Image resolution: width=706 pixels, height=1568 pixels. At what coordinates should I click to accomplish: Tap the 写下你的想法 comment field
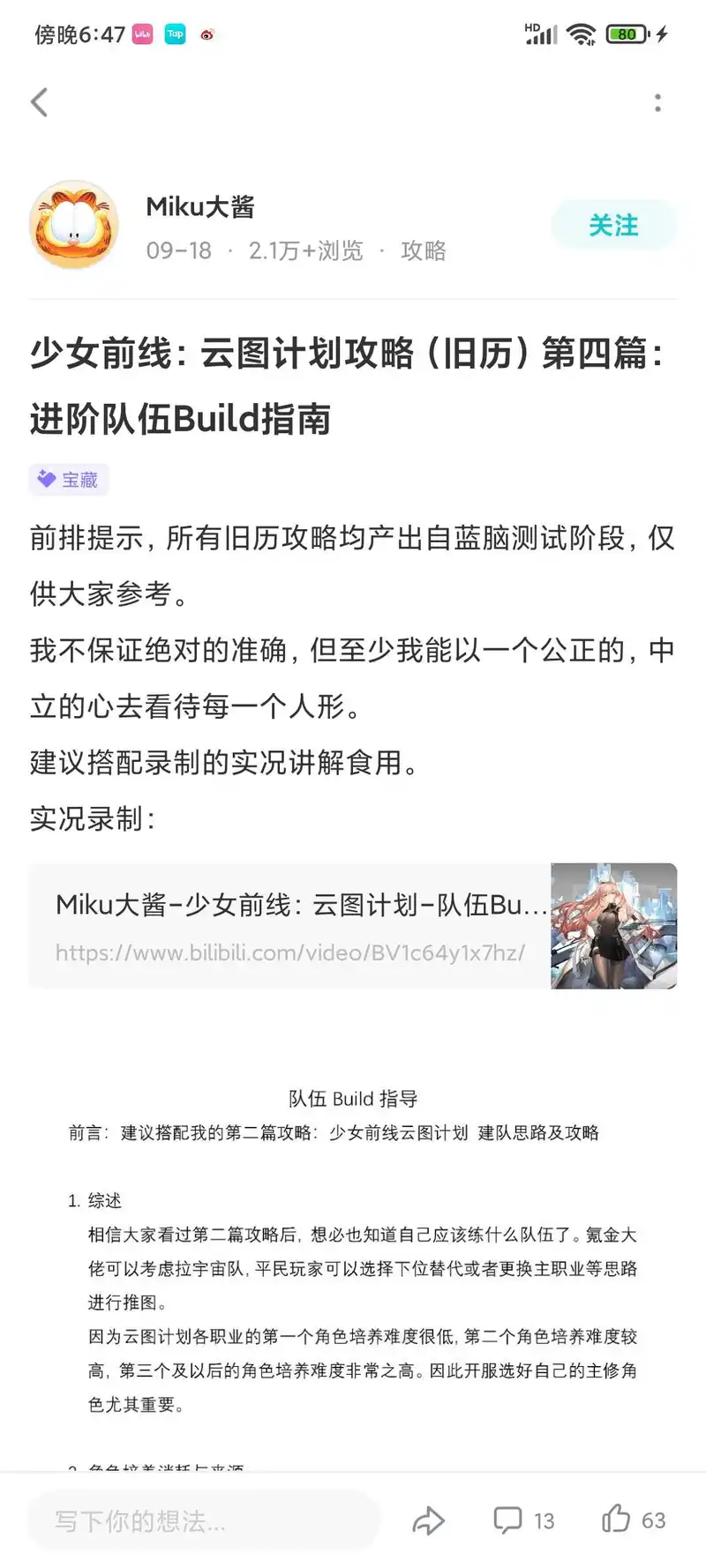tap(203, 1520)
